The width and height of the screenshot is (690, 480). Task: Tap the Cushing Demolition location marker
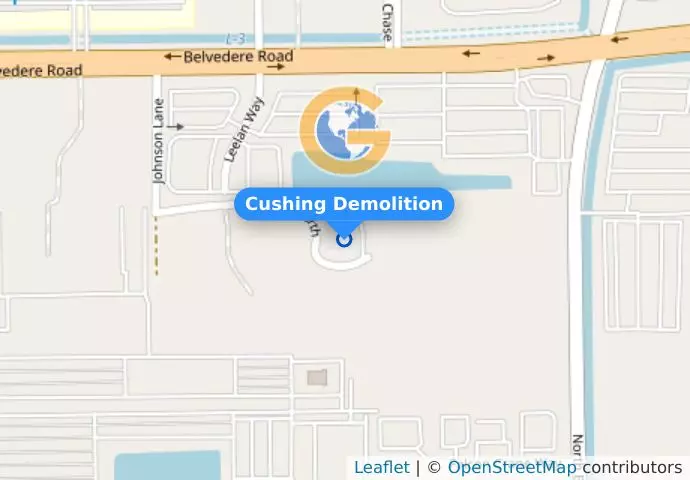pos(344,239)
